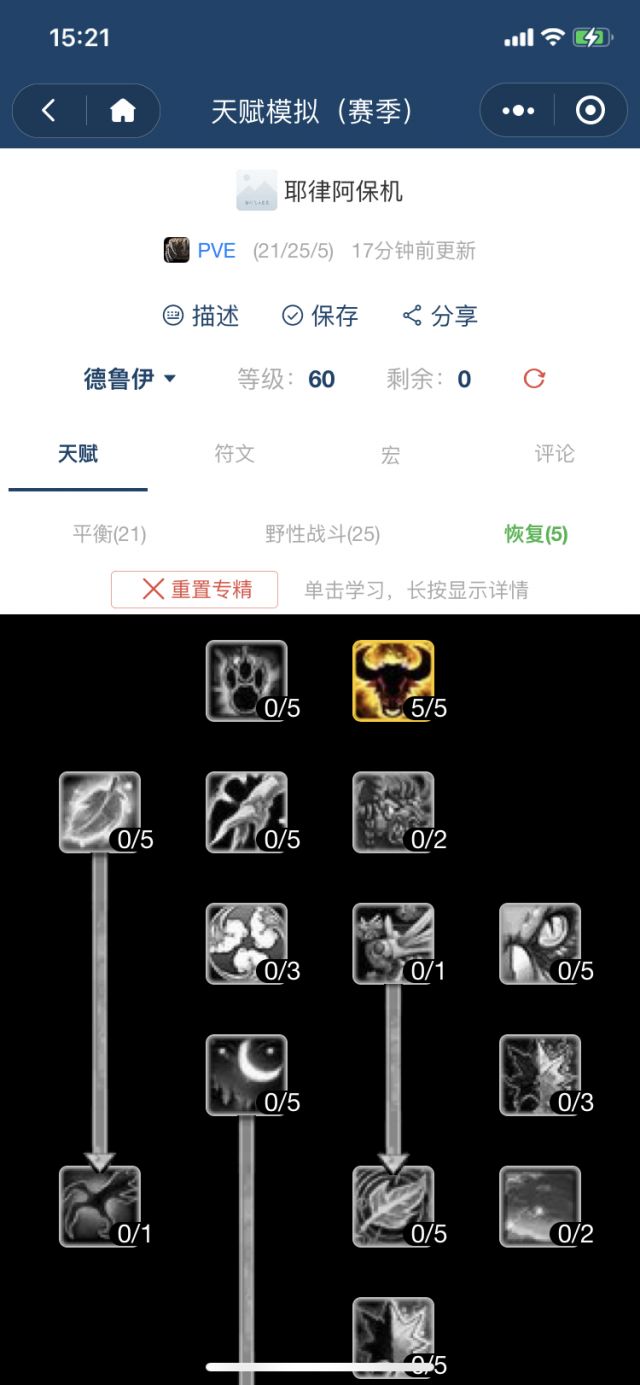Learn the paw print 0/5 talent
Image resolution: width=640 pixels, height=1385 pixels.
[x=246, y=680]
